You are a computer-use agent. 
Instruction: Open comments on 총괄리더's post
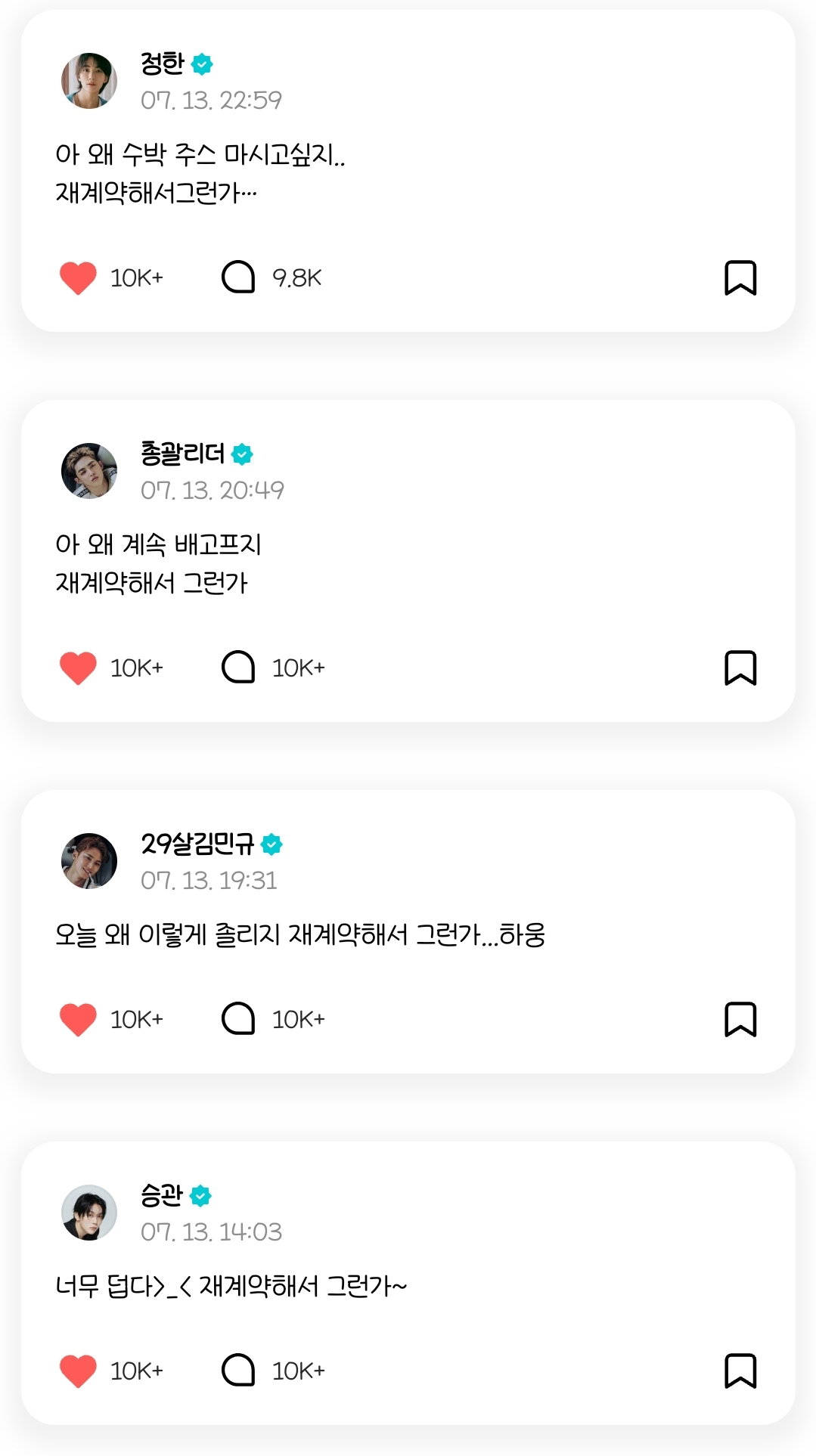(238, 667)
